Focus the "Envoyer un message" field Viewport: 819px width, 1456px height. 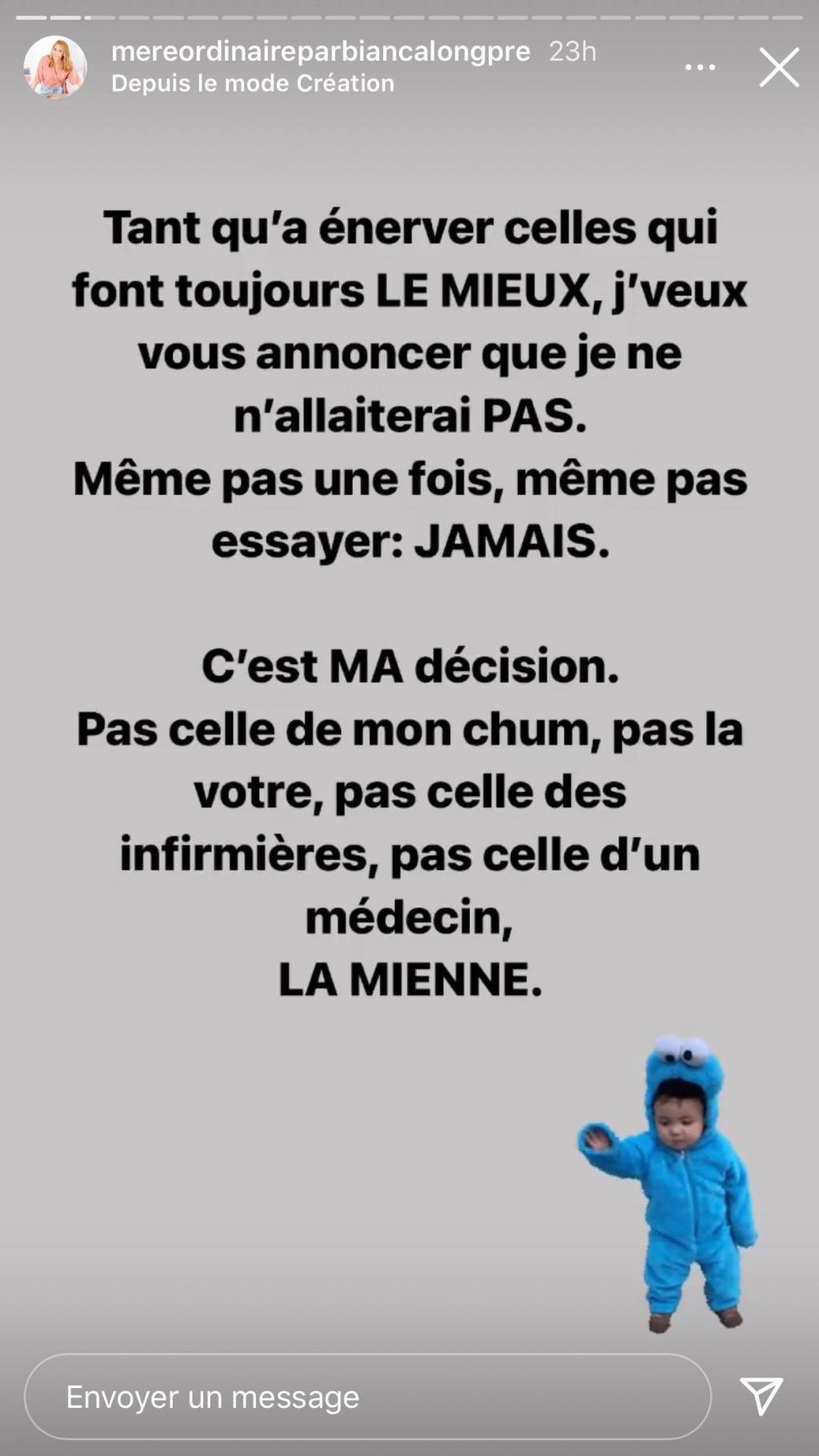(368, 1398)
